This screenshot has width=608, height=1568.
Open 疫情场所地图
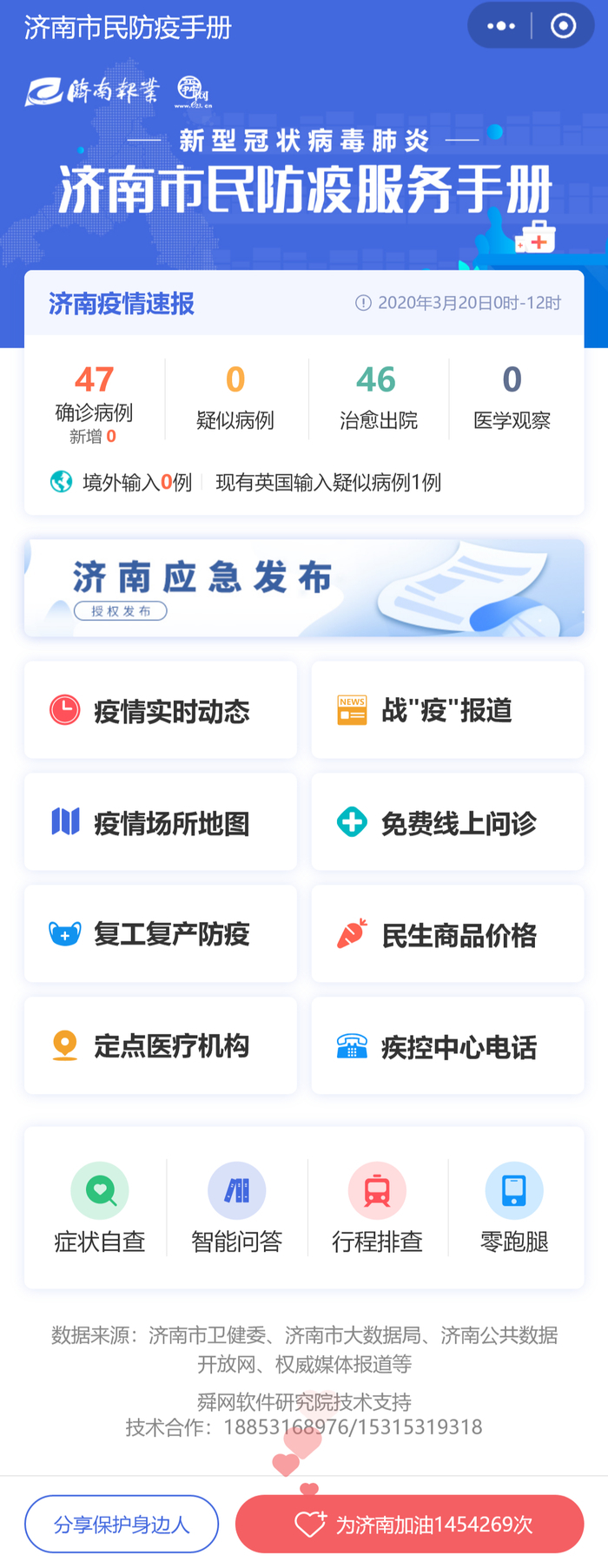pos(161,822)
